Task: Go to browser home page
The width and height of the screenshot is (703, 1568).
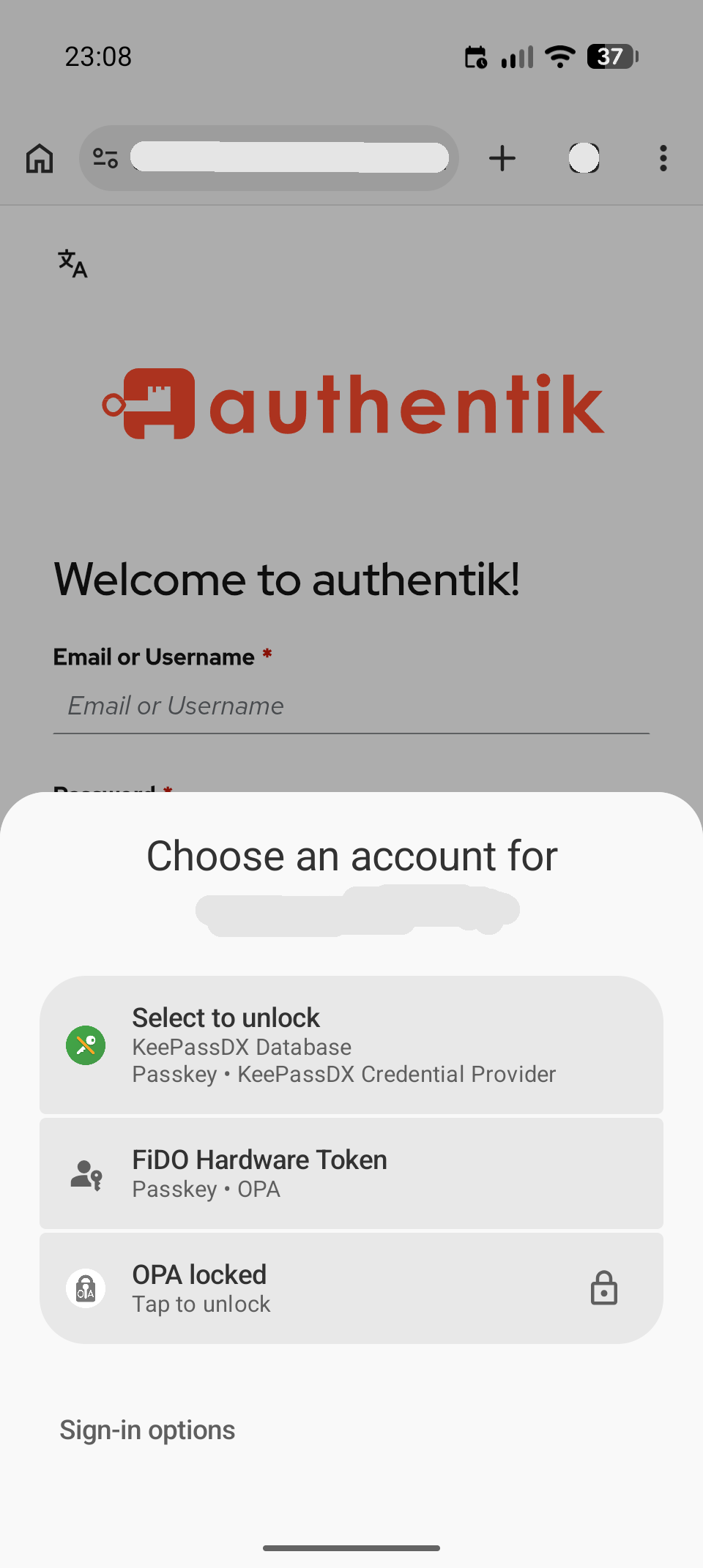Action: [x=40, y=158]
